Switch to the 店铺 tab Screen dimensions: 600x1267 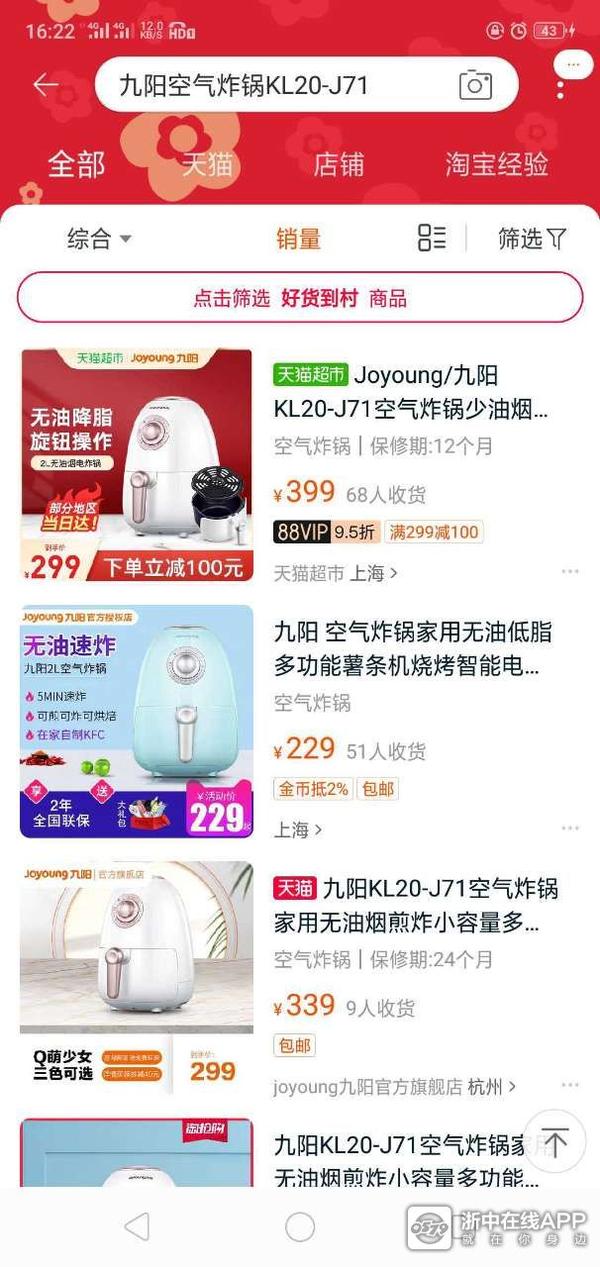(x=339, y=165)
